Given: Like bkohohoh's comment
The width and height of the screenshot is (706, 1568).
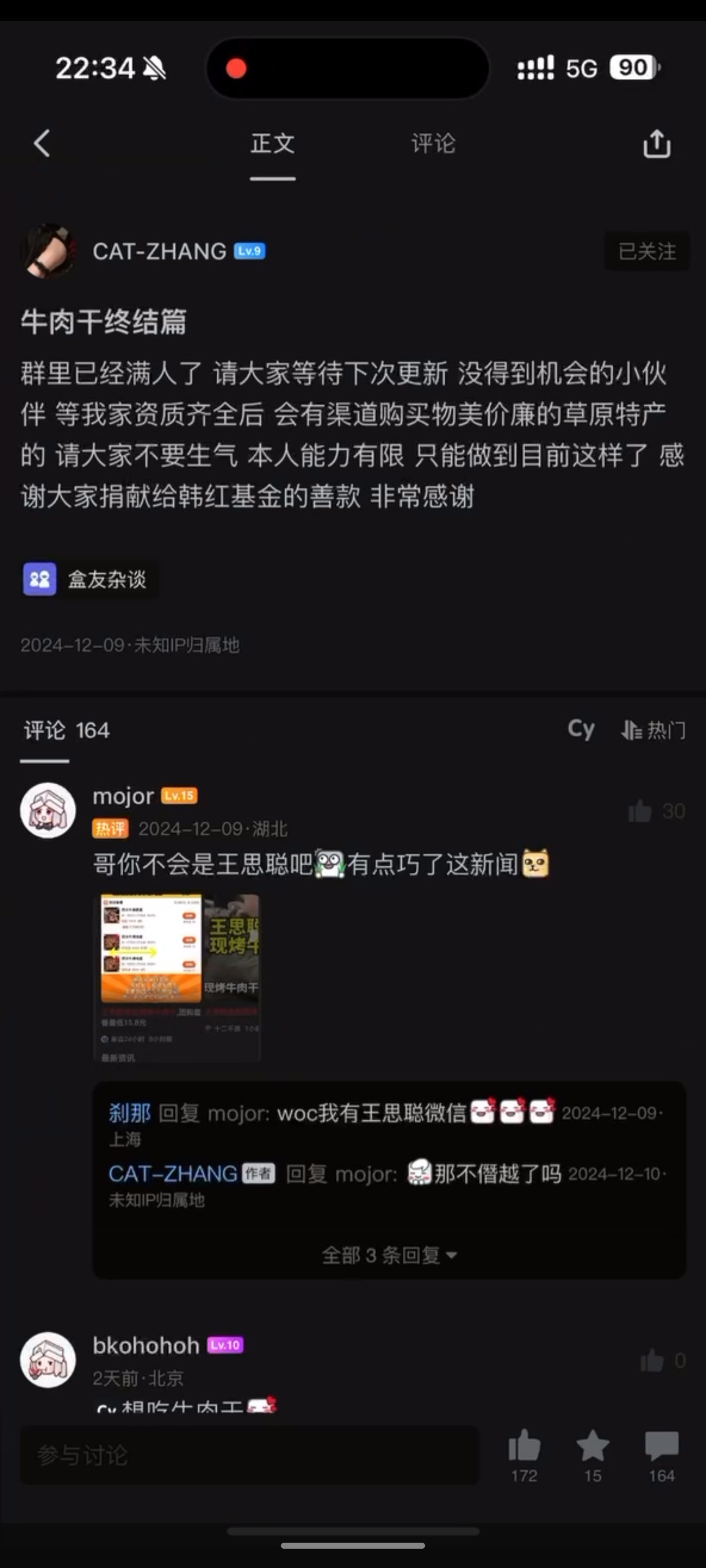Looking at the screenshot, I should [652, 1361].
